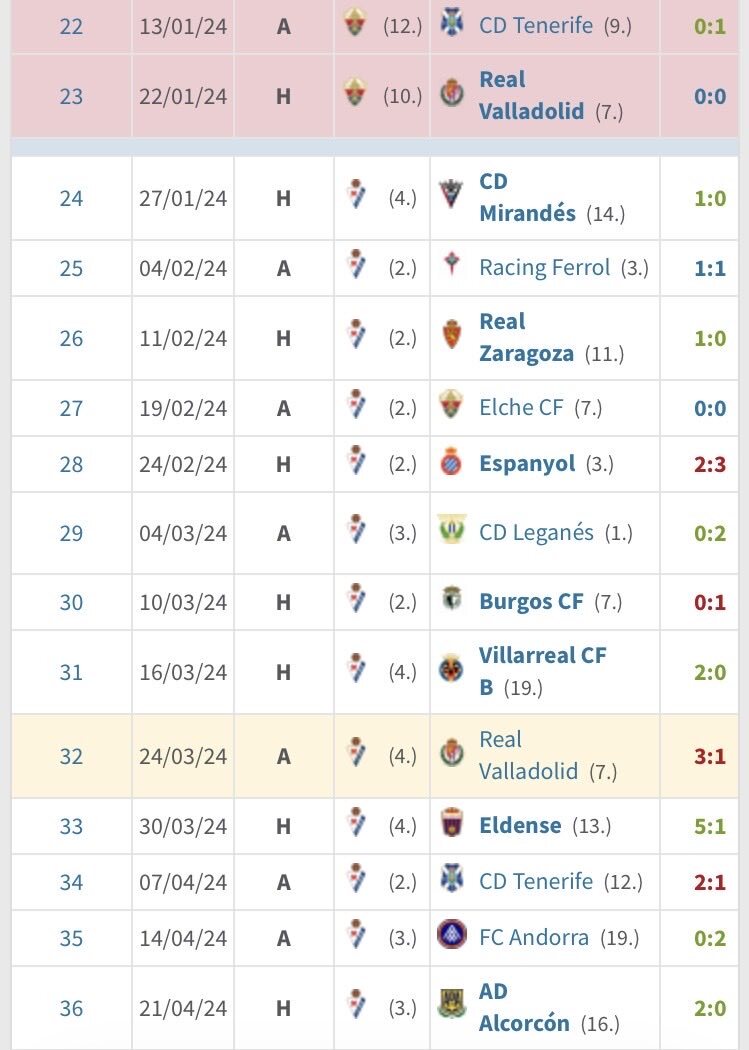This screenshot has height=1050, width=749.
Task: Open CD Leganés team link
Action: [x=536, y=533]
